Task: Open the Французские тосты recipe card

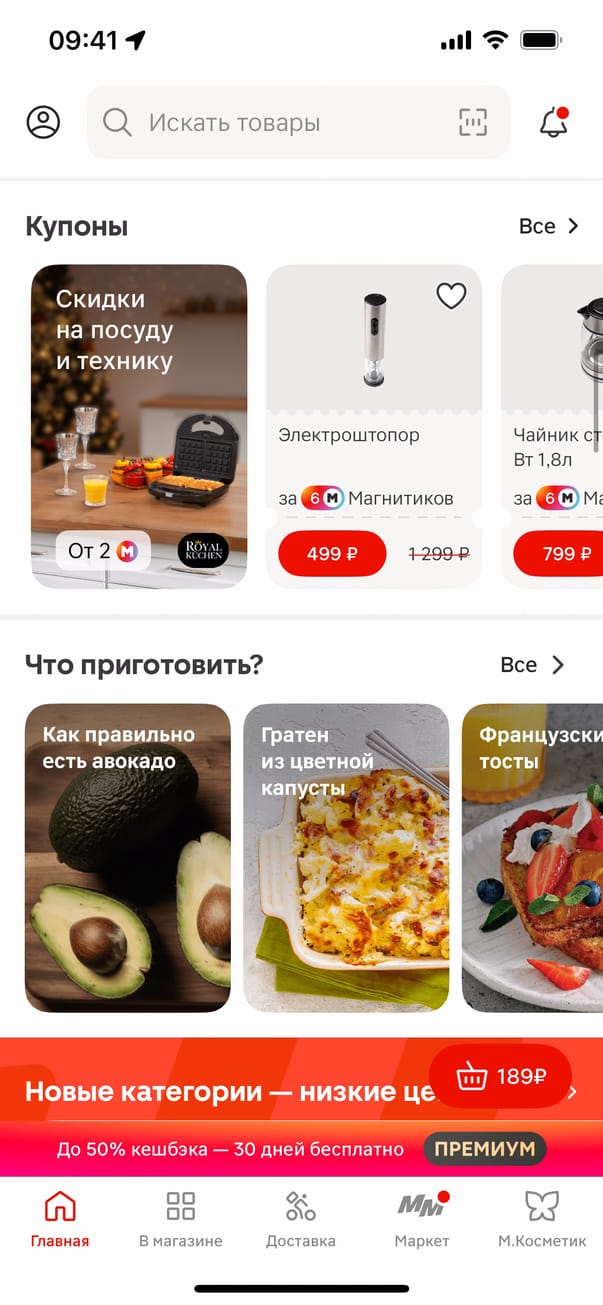Action: pos(532,858)
